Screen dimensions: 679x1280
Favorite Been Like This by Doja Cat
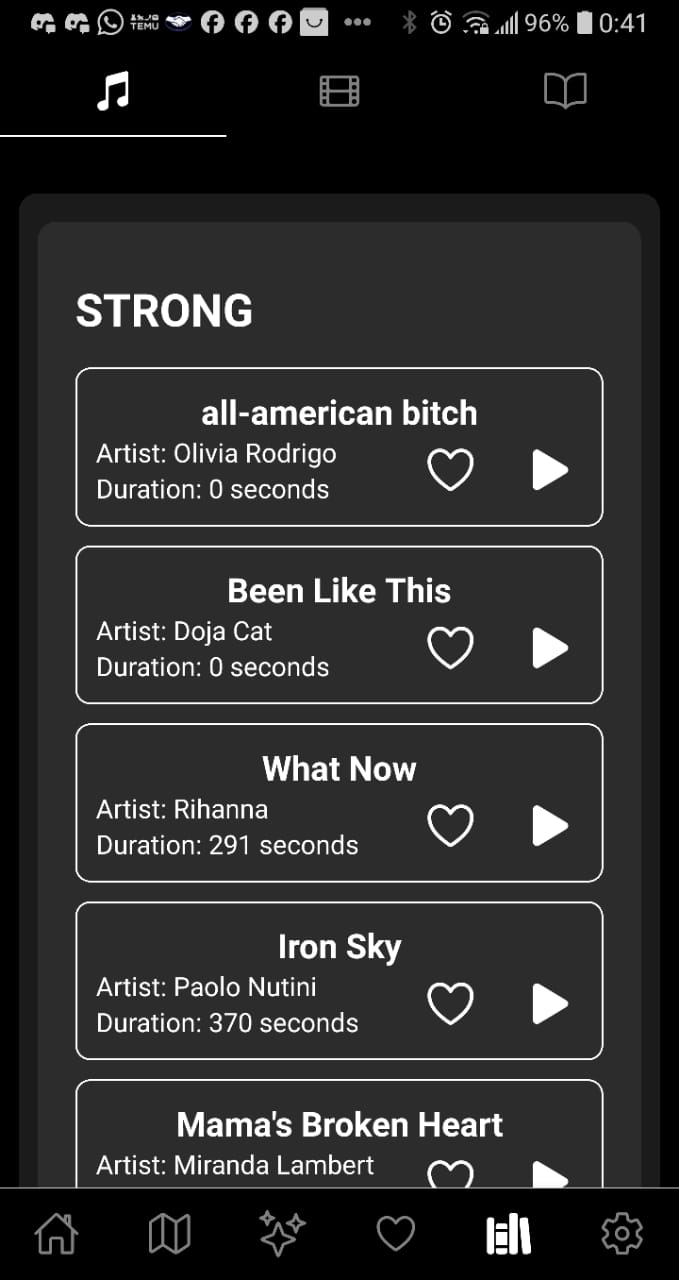(450, 647)
